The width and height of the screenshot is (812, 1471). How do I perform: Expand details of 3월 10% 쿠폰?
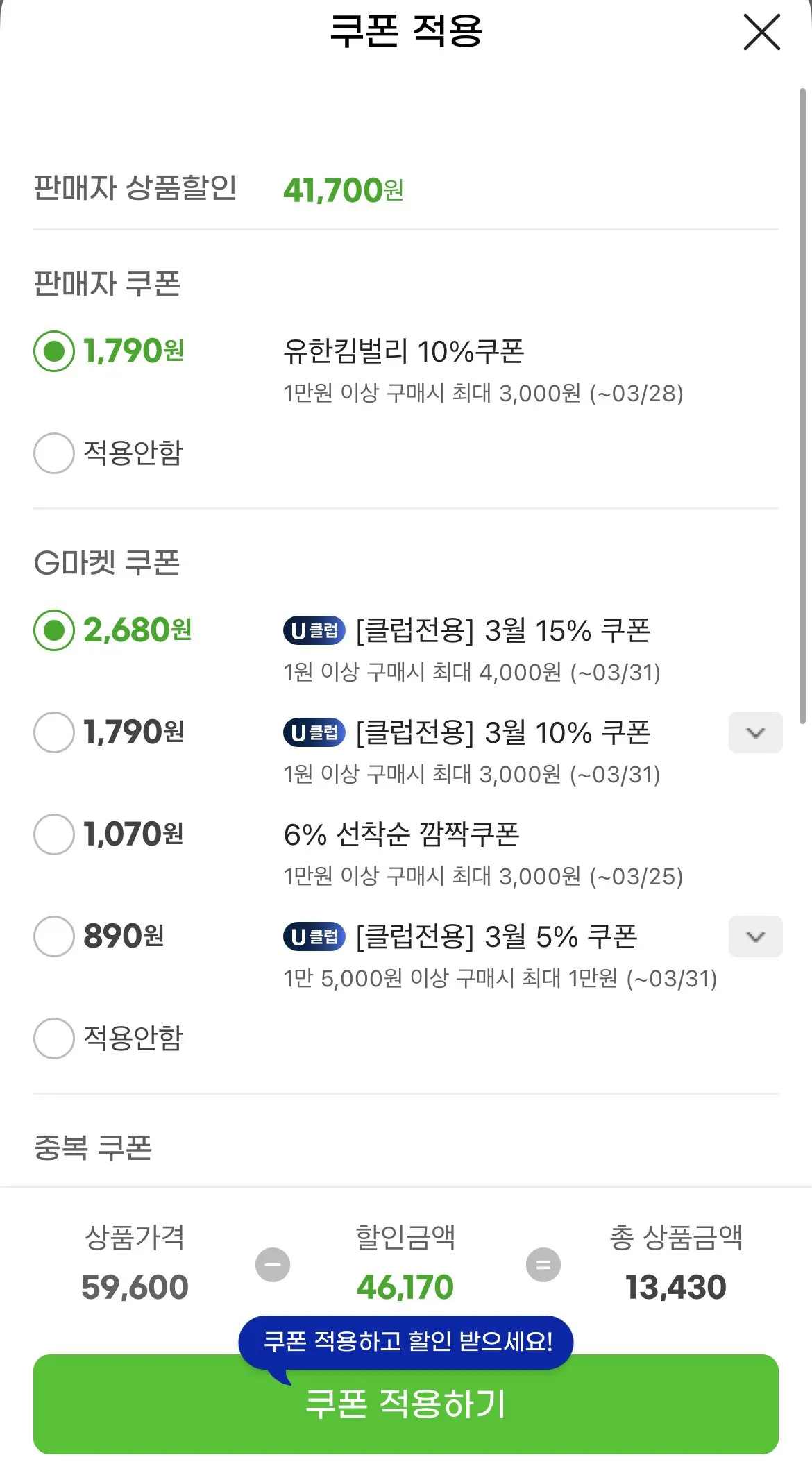pyautogui.click(x=755, y=732)
